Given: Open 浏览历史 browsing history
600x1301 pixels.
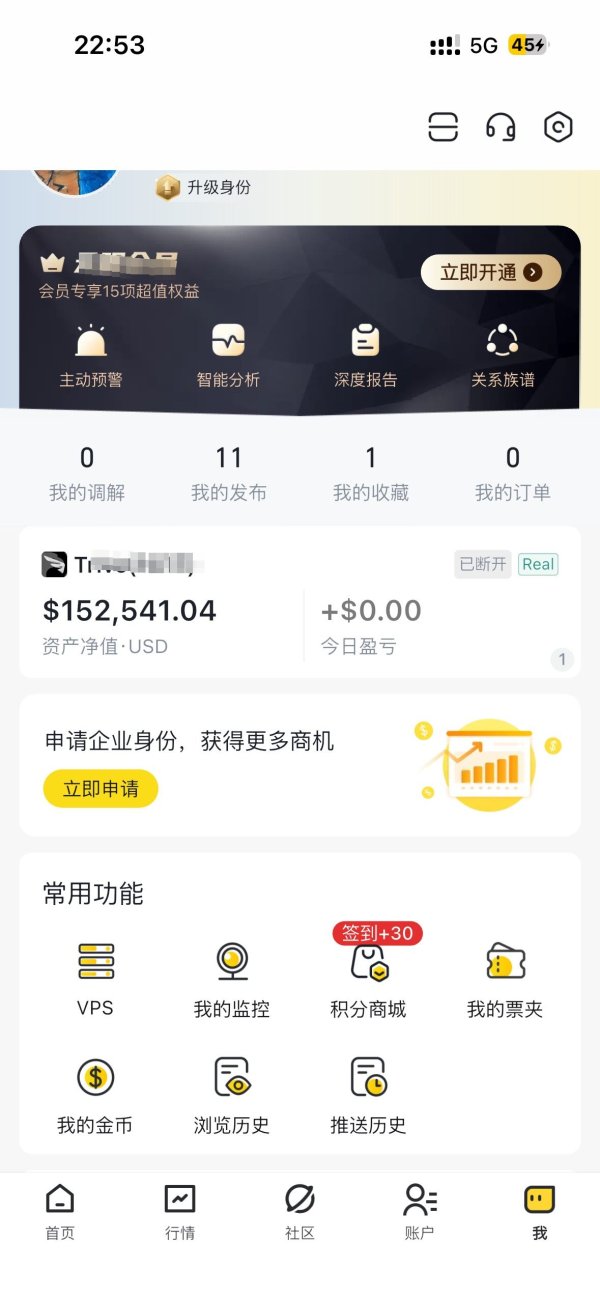Looking at the screenshot, I should tap(232, 1094).
